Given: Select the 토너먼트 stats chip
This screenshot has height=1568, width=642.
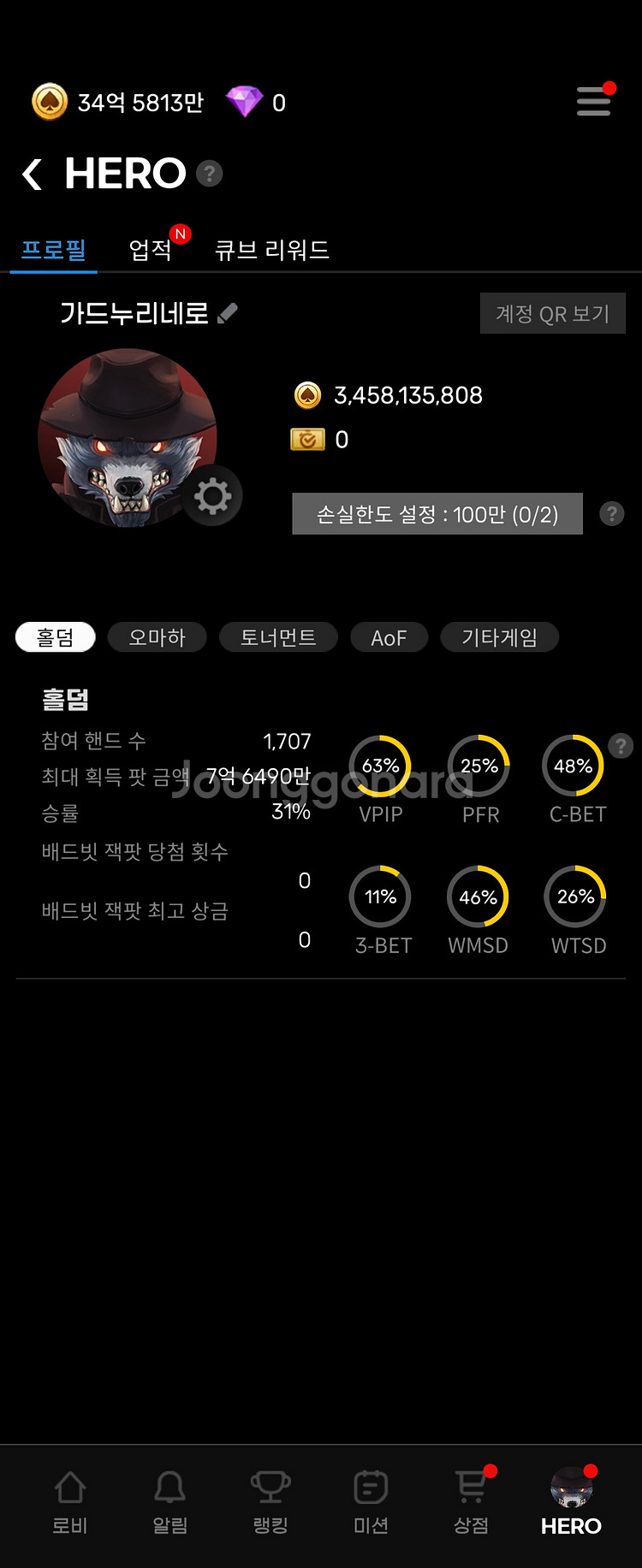Looking at the screenshot, I should pos(278,637).
